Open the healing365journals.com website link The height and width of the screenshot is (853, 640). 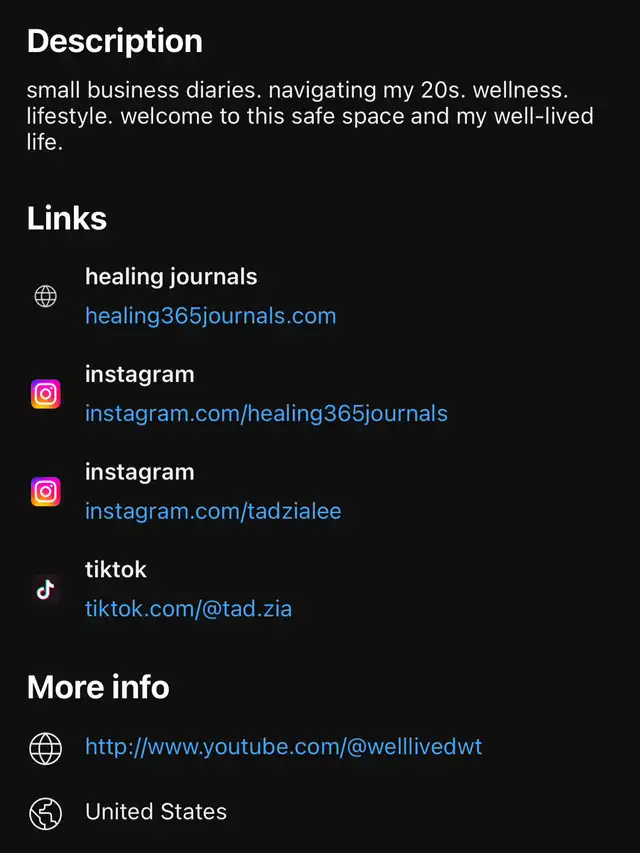(210, 316)
